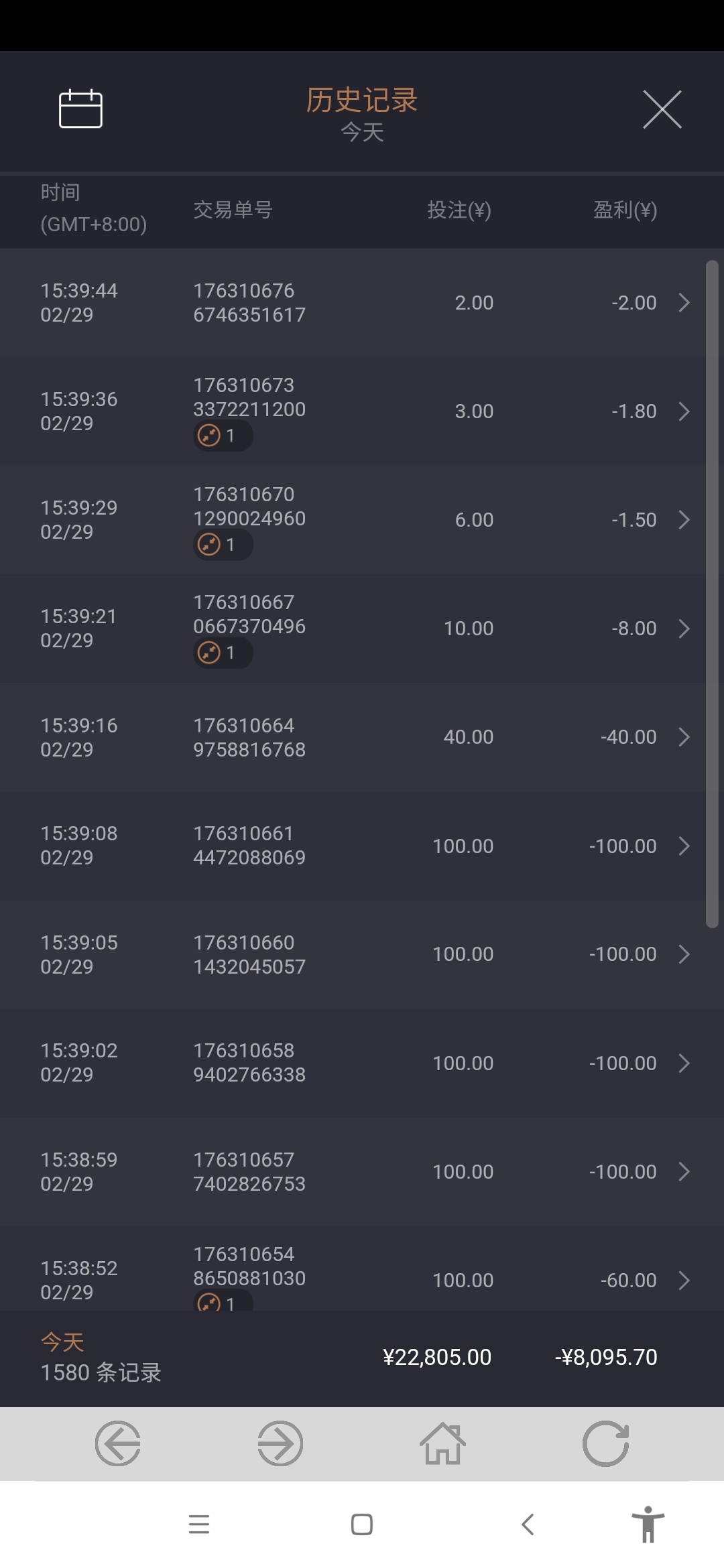
Task: Click the total bet amount ¥22,805.00
Action: pyautogui.click(x=439, y=1356)
